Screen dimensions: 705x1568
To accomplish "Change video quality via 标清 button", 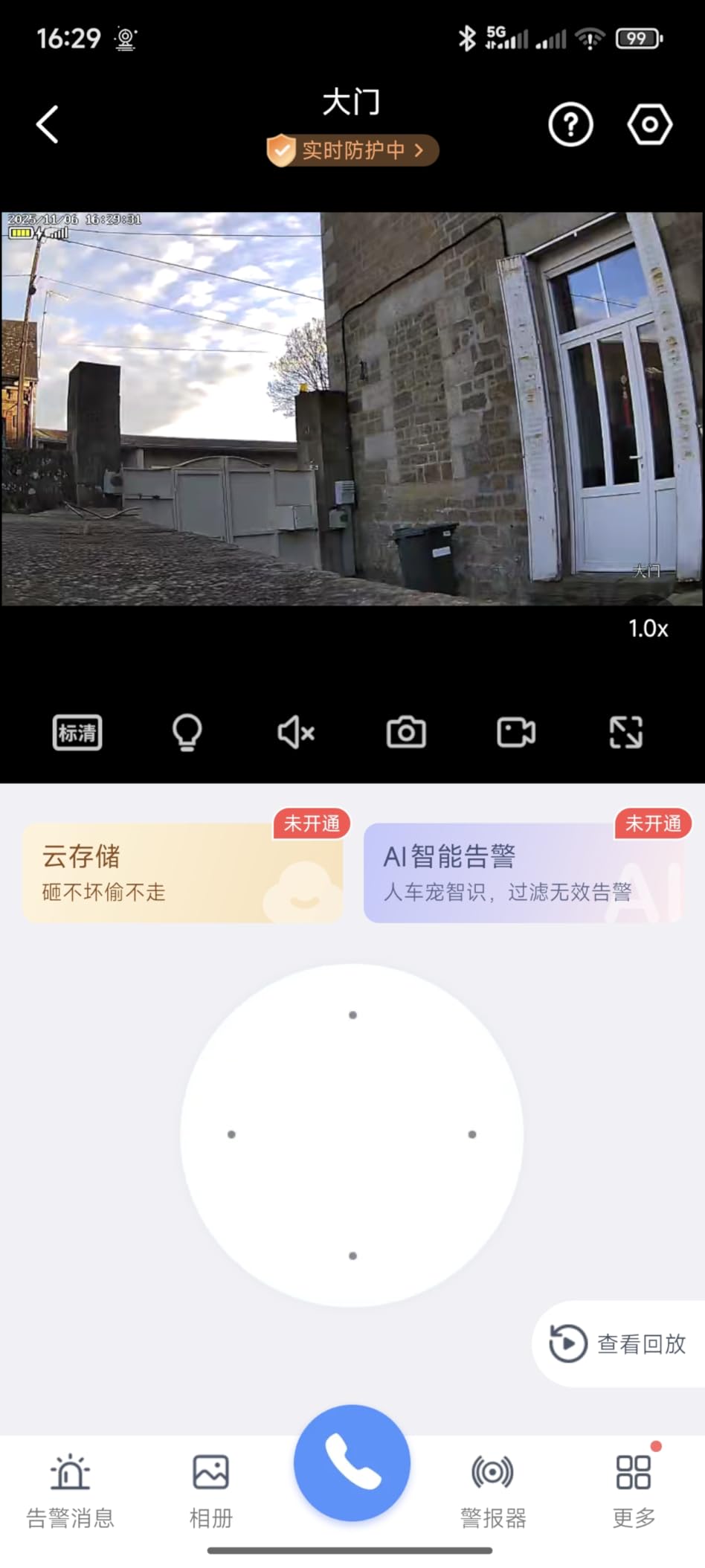I will [77, 733].
